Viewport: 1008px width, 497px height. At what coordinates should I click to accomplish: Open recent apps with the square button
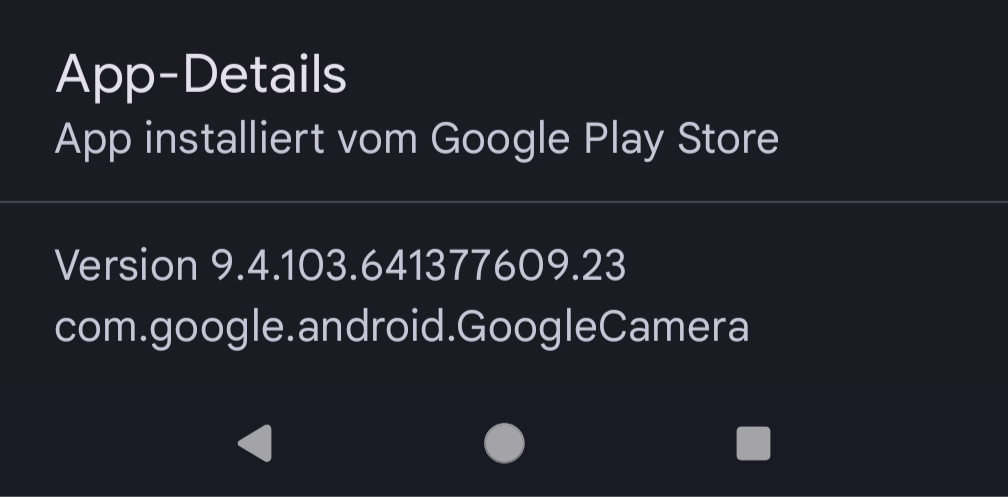pyautogui.click(x=753, y=443)
